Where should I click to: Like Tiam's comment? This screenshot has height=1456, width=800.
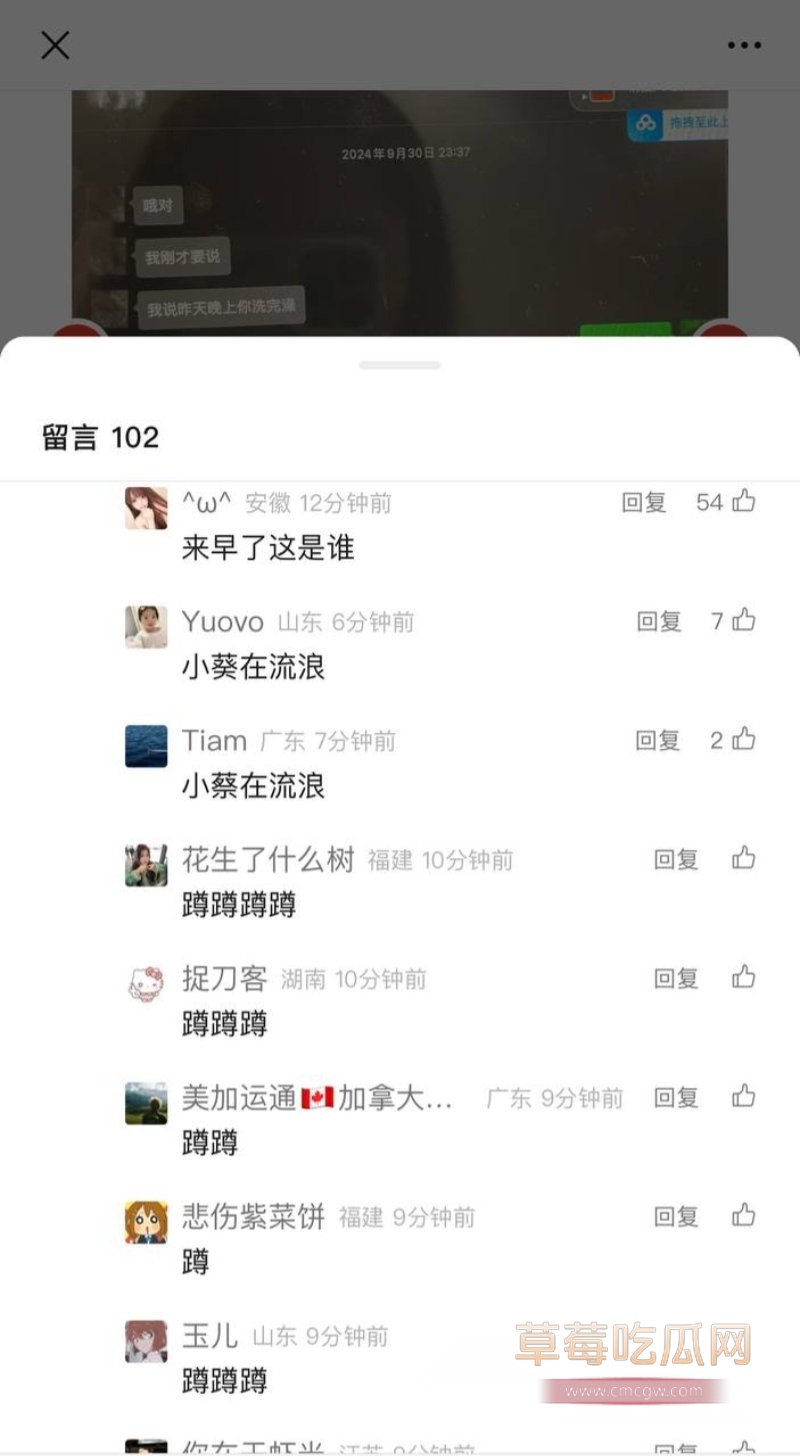pyautogui.click(x=743, y=740)
